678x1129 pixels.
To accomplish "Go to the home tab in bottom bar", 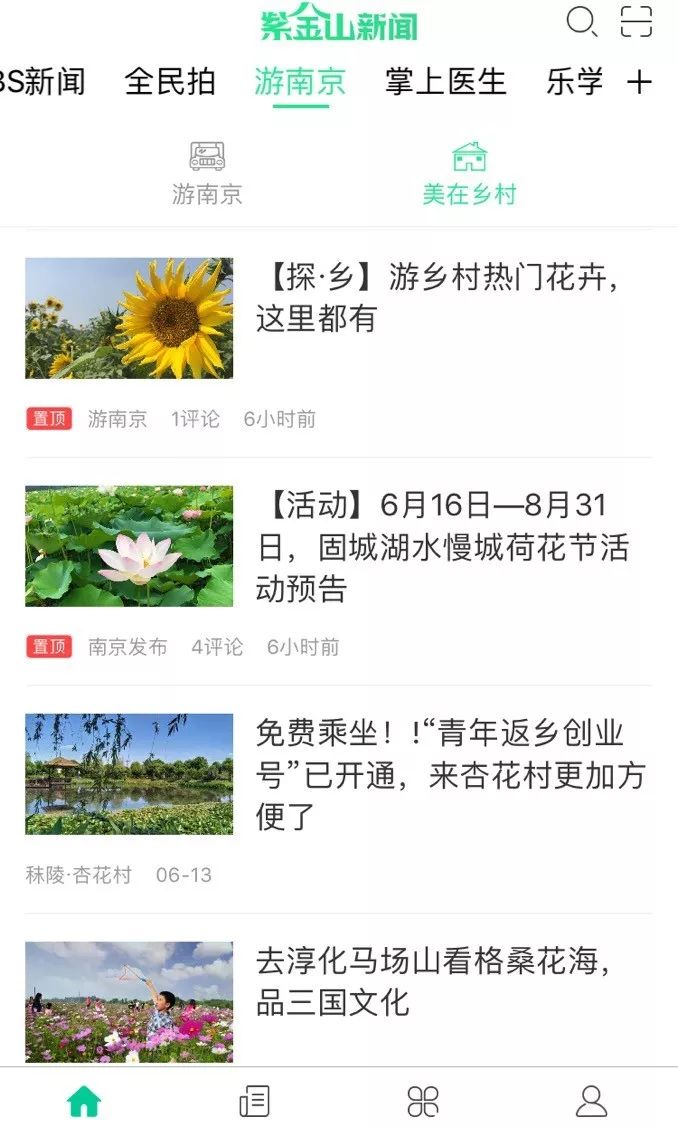I will coord(84,1101).
